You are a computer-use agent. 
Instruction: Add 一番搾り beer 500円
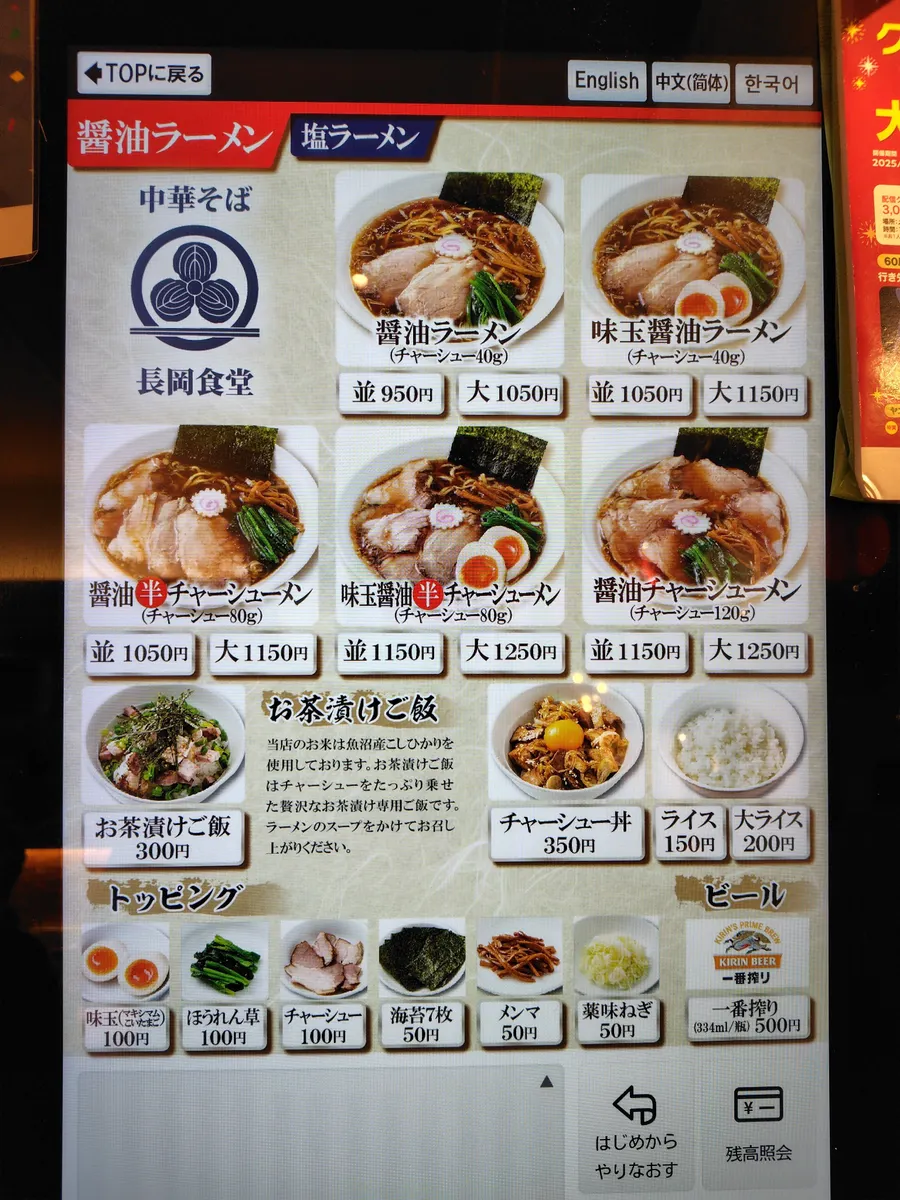coord(748,1017)
